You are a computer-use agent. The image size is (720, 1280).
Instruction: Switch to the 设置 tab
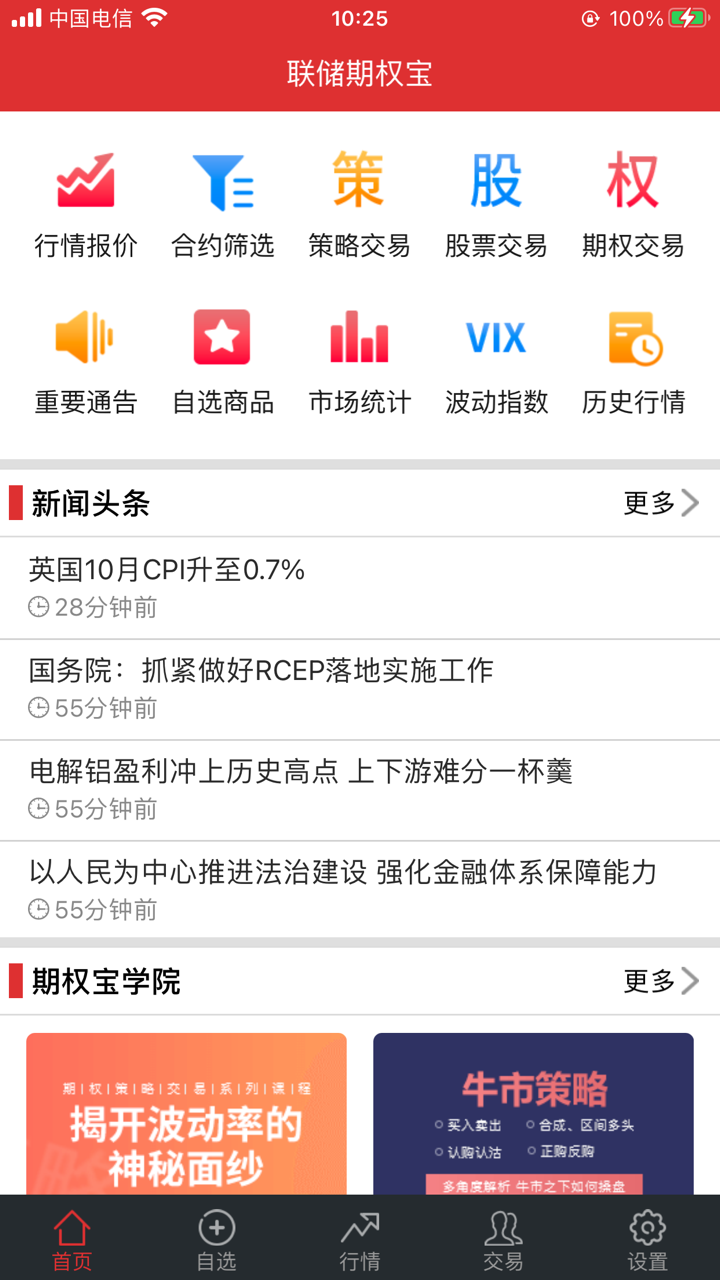647,1240
